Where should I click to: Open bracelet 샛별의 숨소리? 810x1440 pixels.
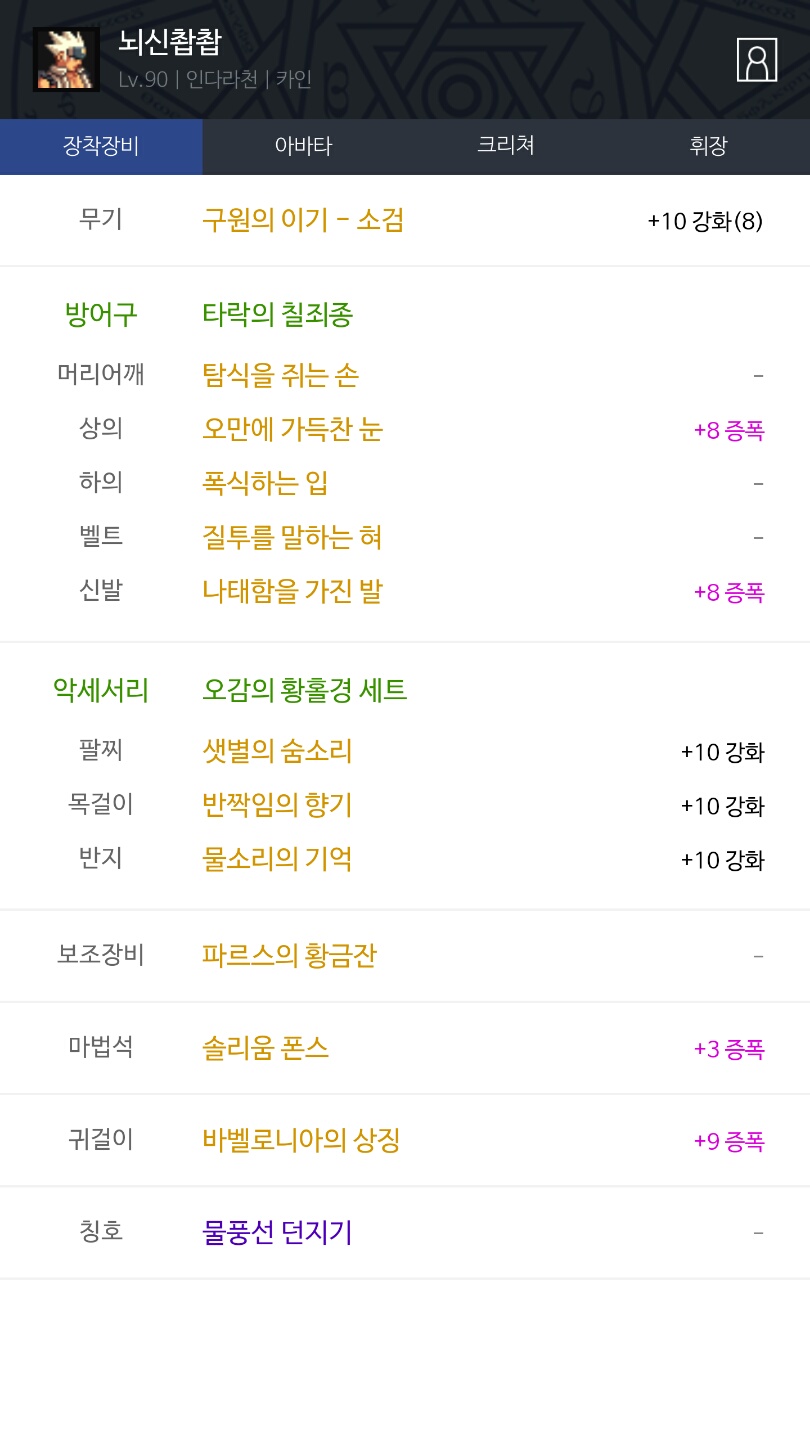coord(277,751)
